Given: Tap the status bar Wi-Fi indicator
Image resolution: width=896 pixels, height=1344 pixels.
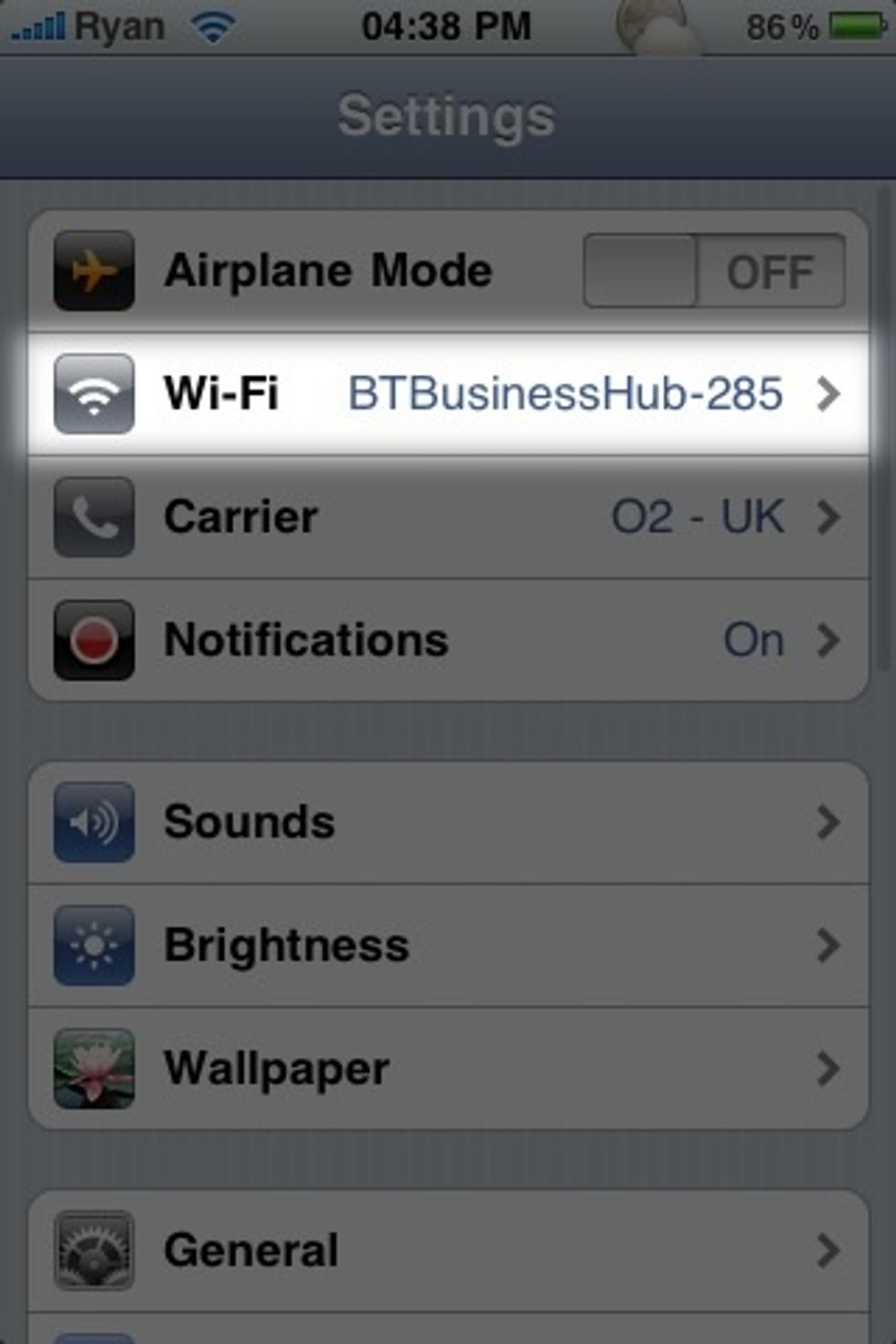Looking at the screenshot, I should [214, 27].
